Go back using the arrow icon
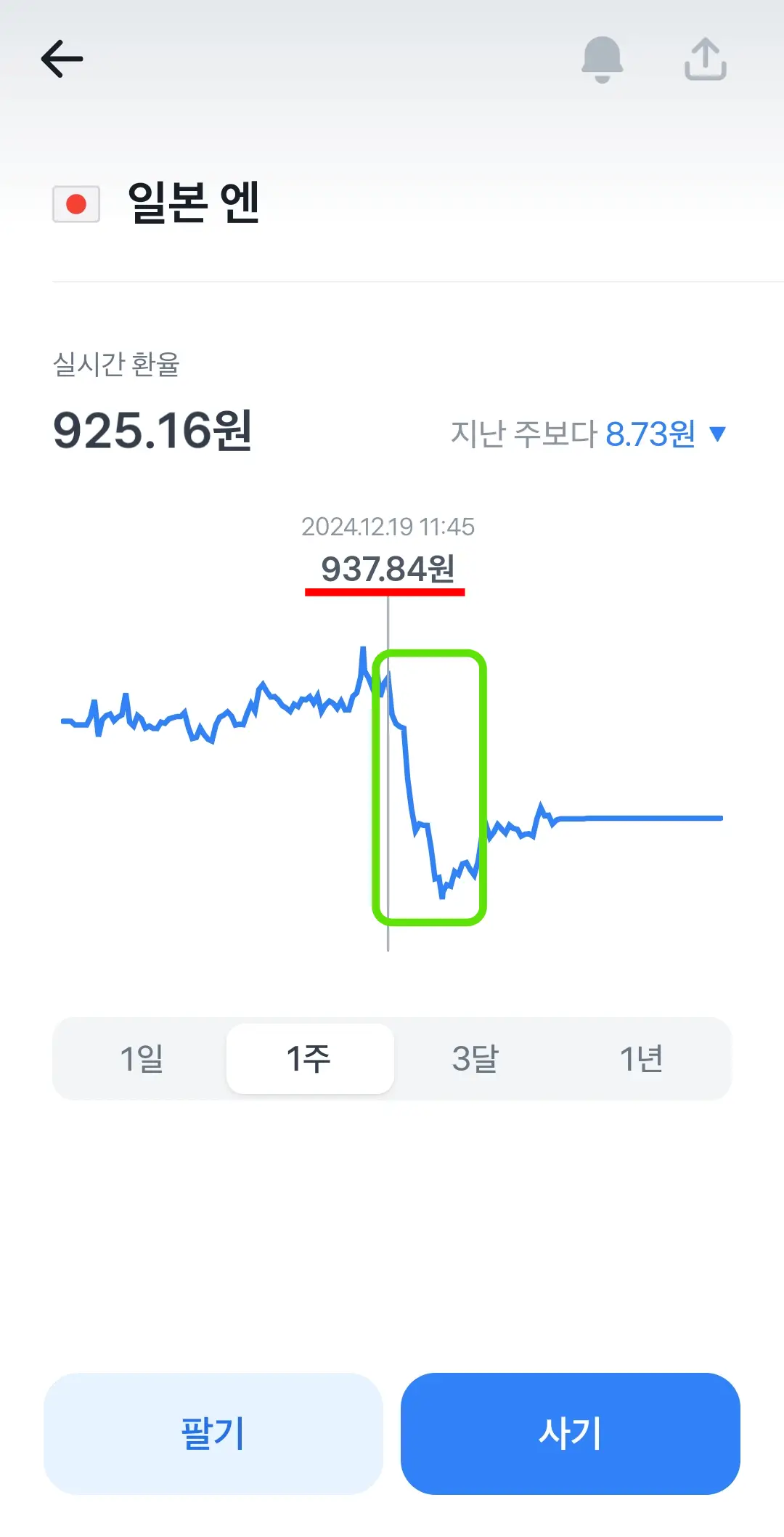784x1537 pixels. [x=62, y=59]
